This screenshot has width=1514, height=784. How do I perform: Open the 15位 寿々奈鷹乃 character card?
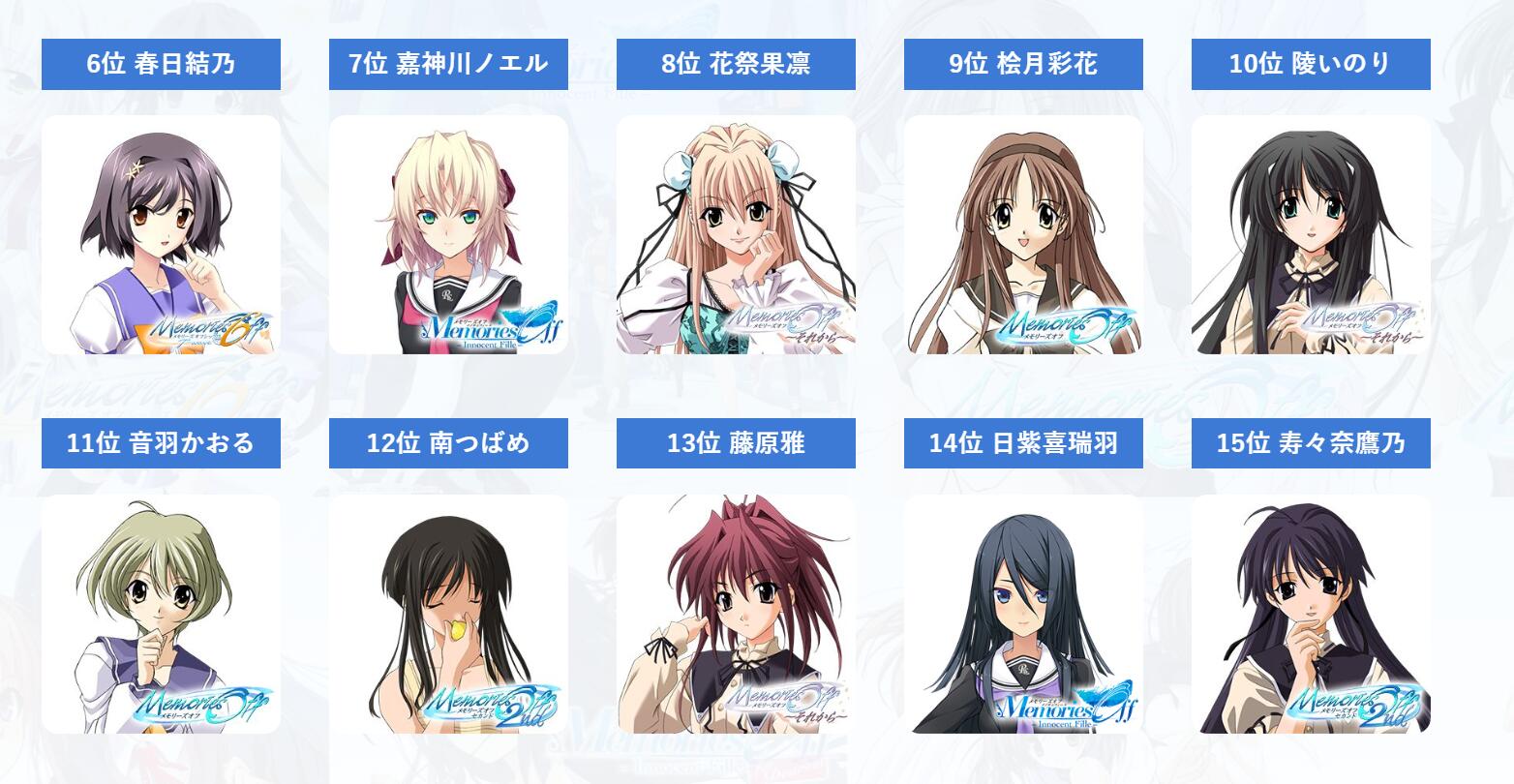1311,614
